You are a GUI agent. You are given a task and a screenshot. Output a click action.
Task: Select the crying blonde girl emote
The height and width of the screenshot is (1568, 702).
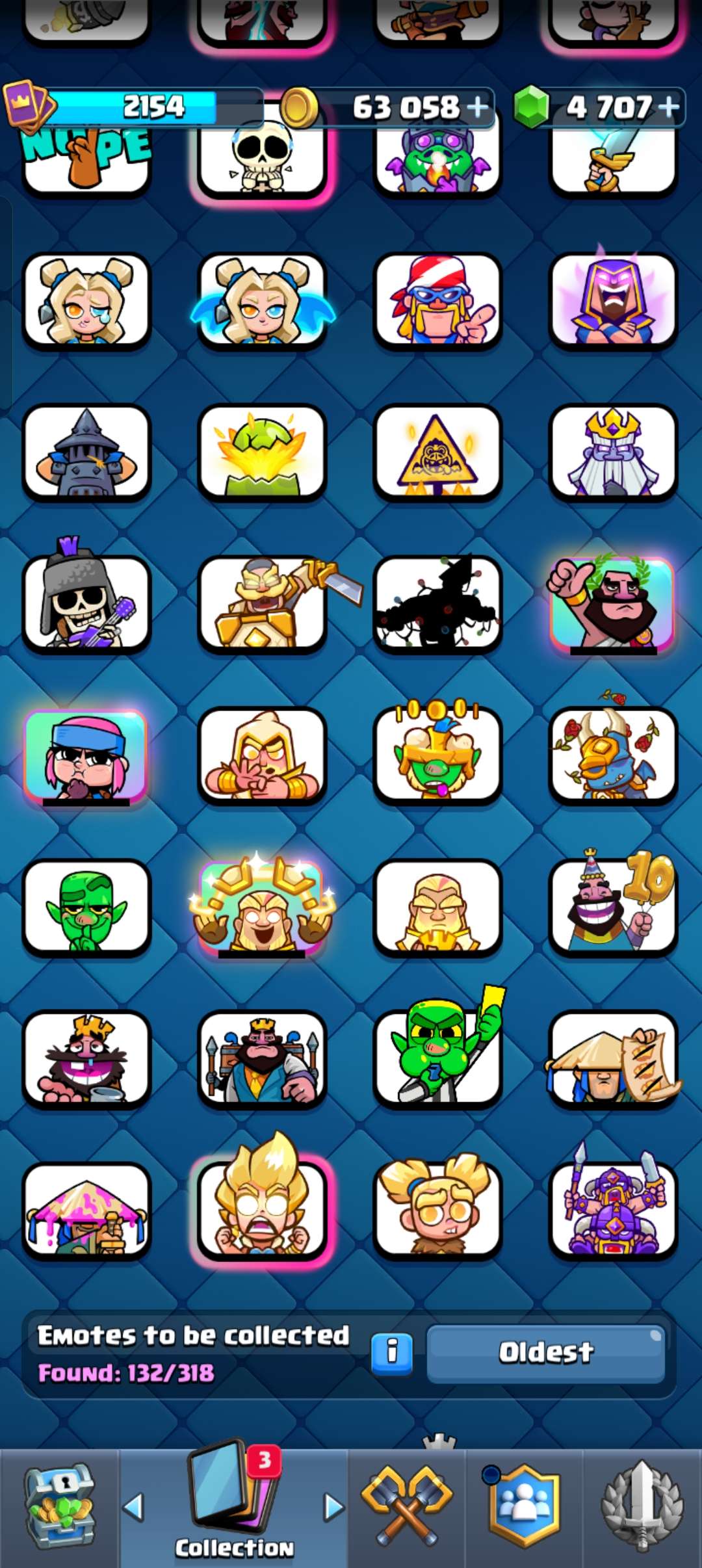(x=86, y=302)
